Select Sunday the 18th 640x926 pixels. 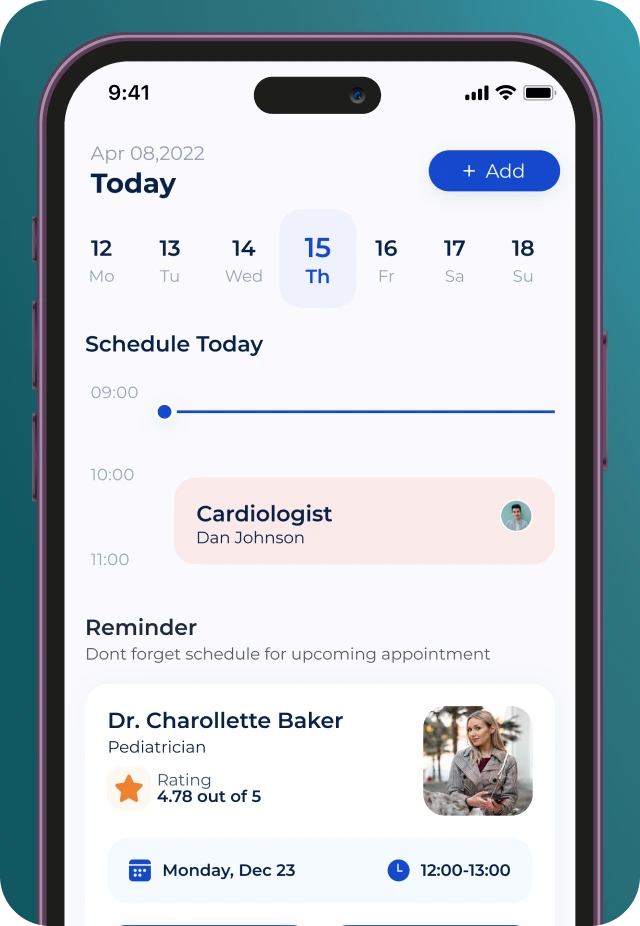(522, 260)
